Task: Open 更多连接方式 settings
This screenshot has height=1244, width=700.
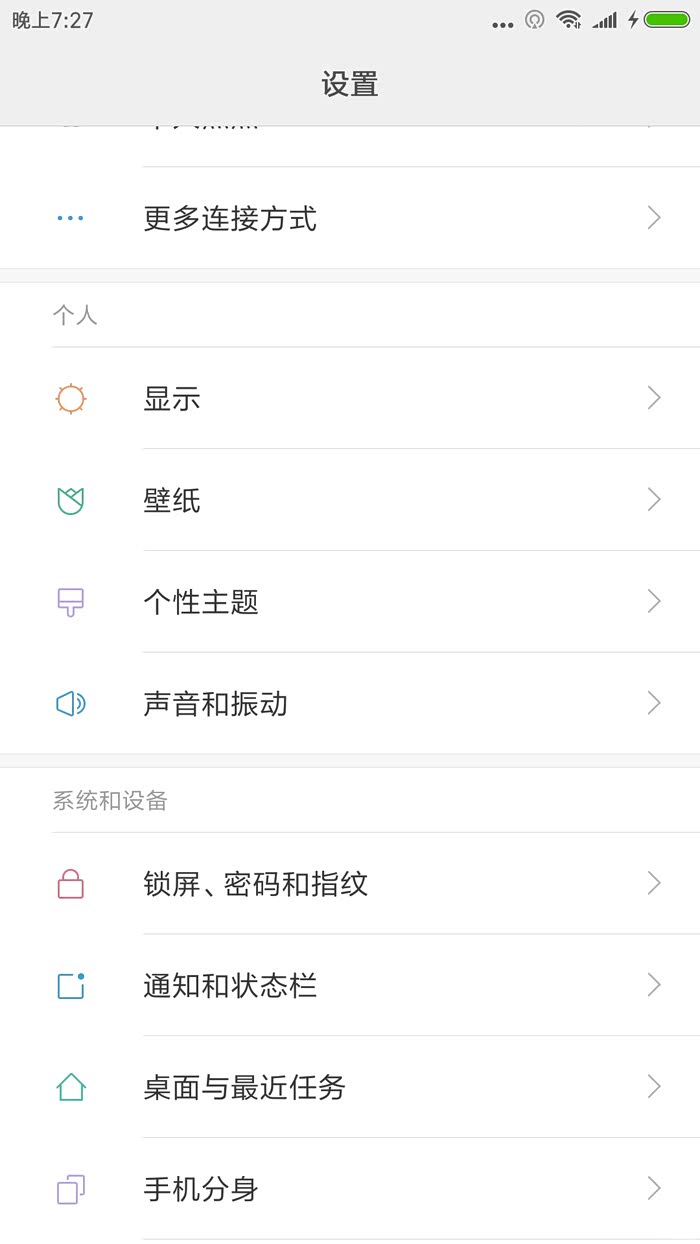Action: coord(230,218)
